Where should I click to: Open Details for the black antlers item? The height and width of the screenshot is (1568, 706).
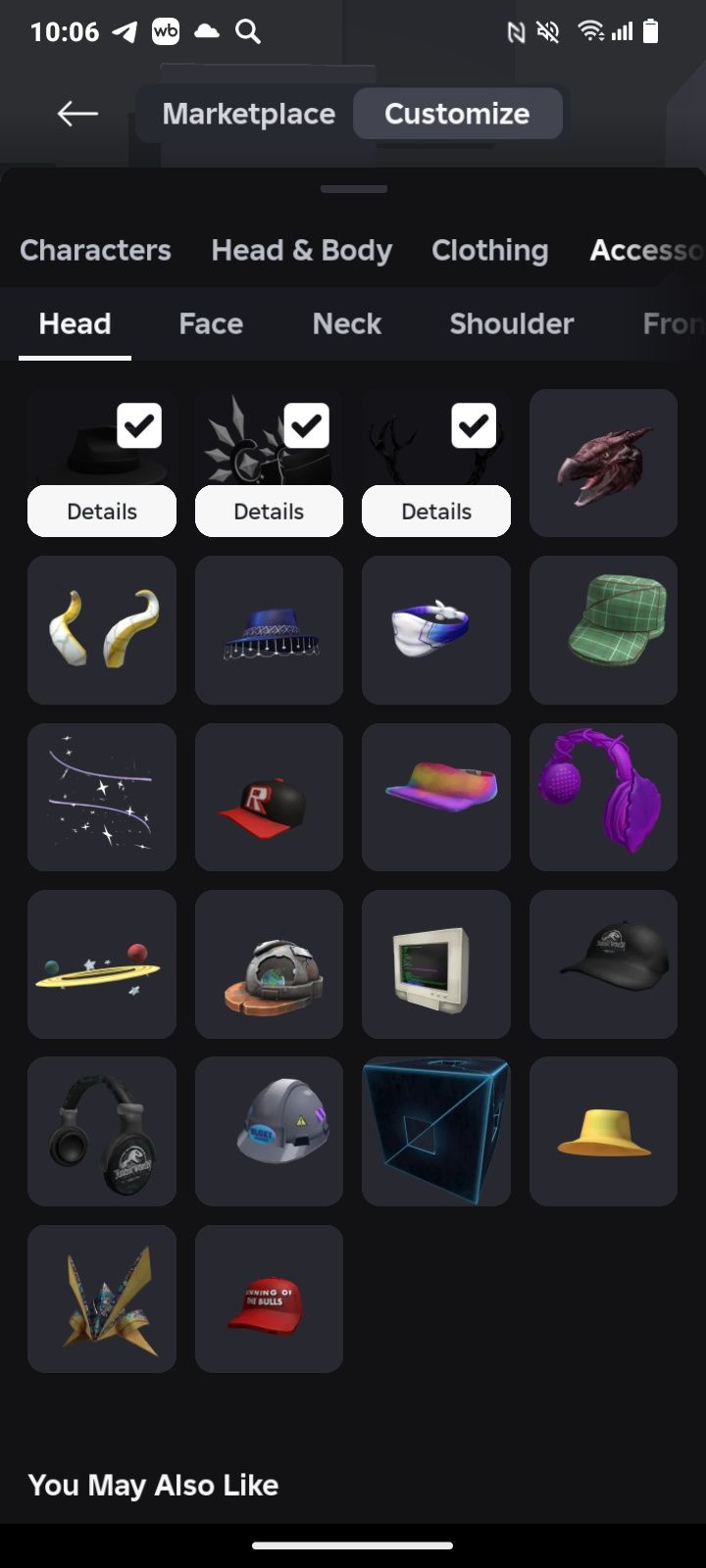(x=436, y=512)
